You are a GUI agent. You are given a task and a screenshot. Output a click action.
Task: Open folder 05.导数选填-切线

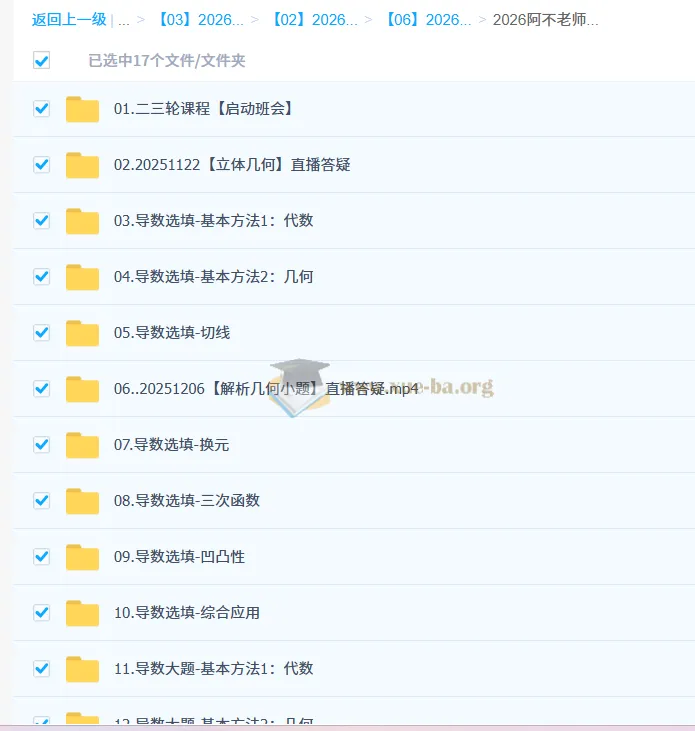point(172,333)
